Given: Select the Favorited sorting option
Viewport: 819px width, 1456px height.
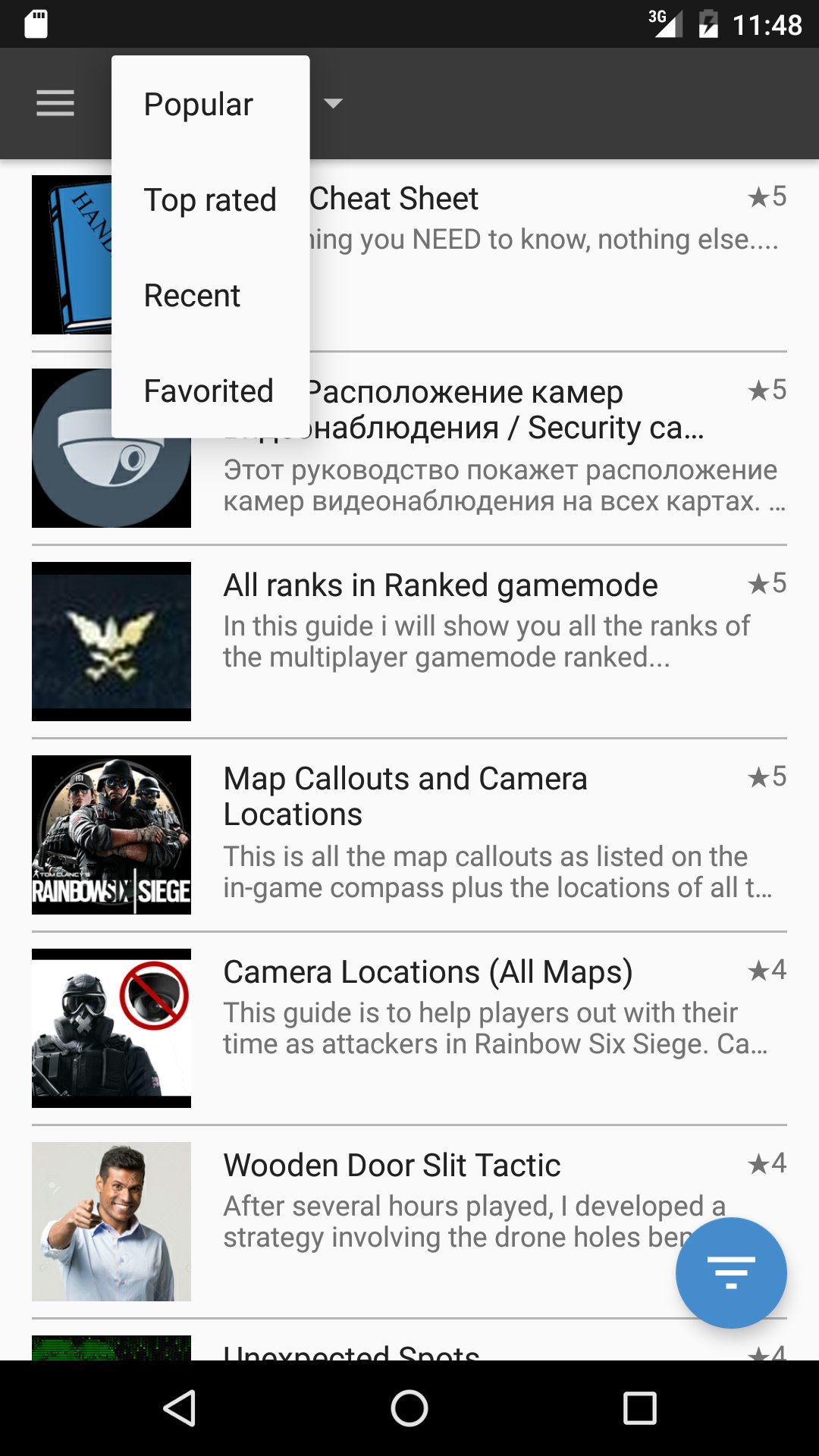Looking at the screenshot, I should (x=209, y=391).
